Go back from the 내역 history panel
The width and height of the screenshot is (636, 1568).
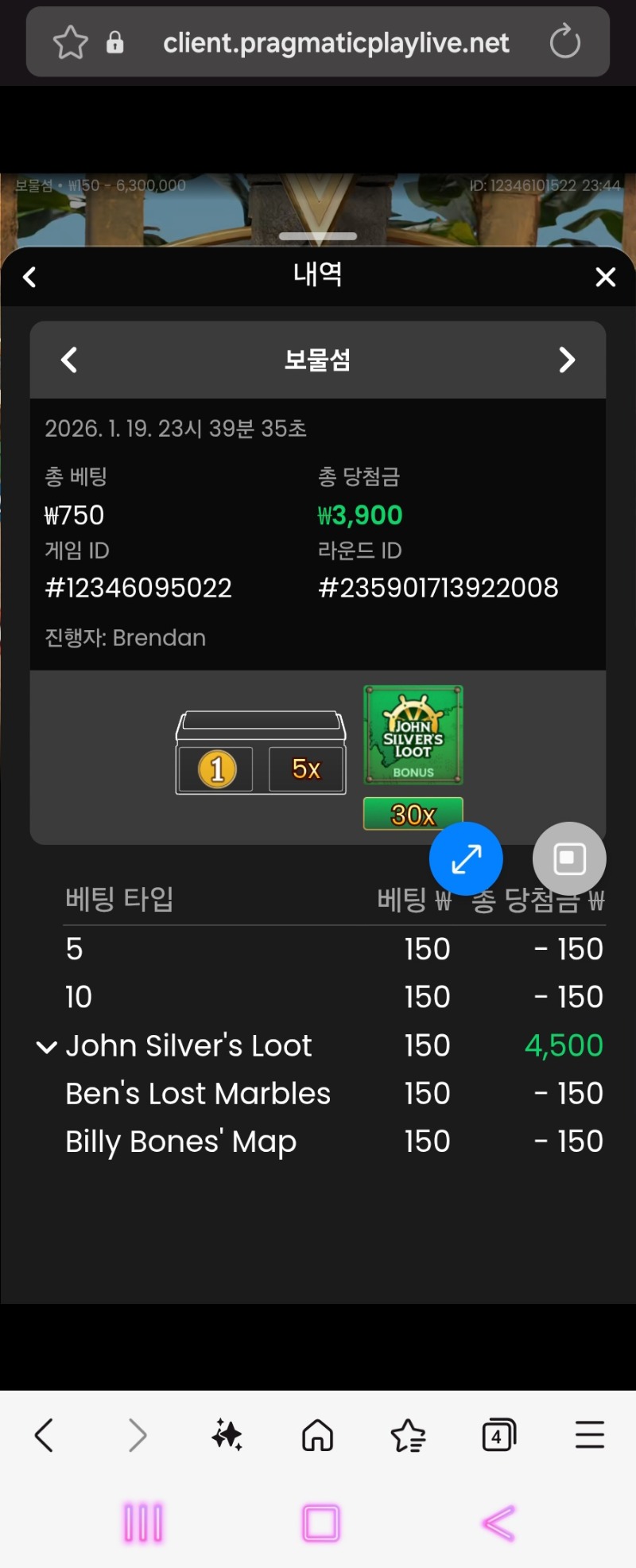coord(30,277)
